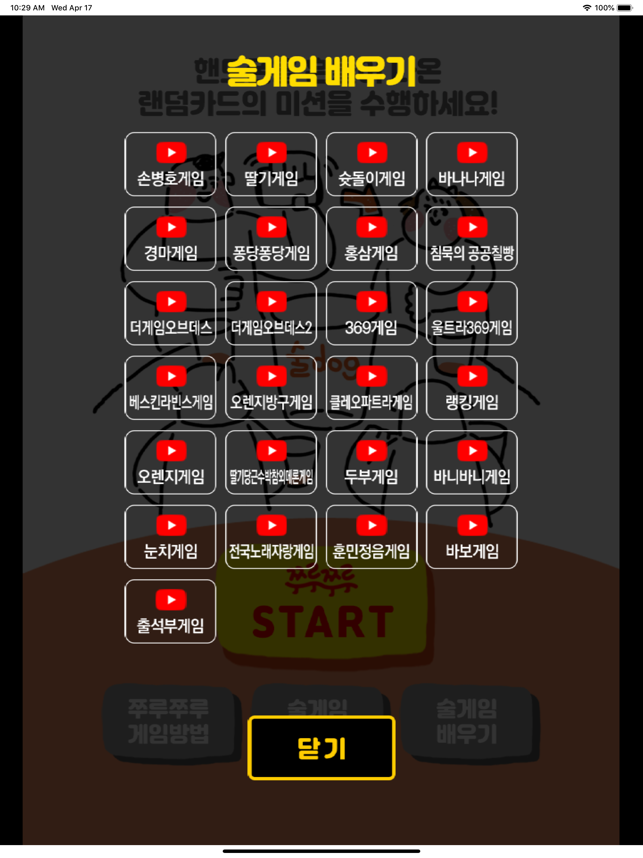The height and width of the screenshot is (858, 643).
Task: Watch the 두부게임 tutorial
Action: click(x=371, y=462)
